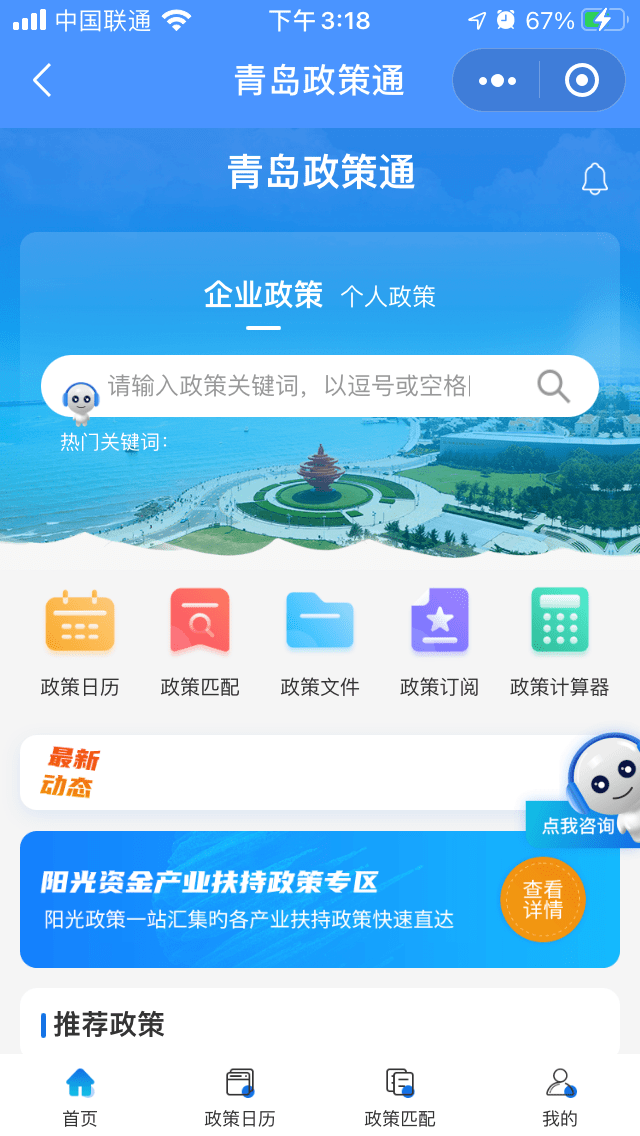Tap 查看详情 on the 阳光资金 banner
Image resolution: width=640 pixels, height=1136 pixels.
[543, 900]
